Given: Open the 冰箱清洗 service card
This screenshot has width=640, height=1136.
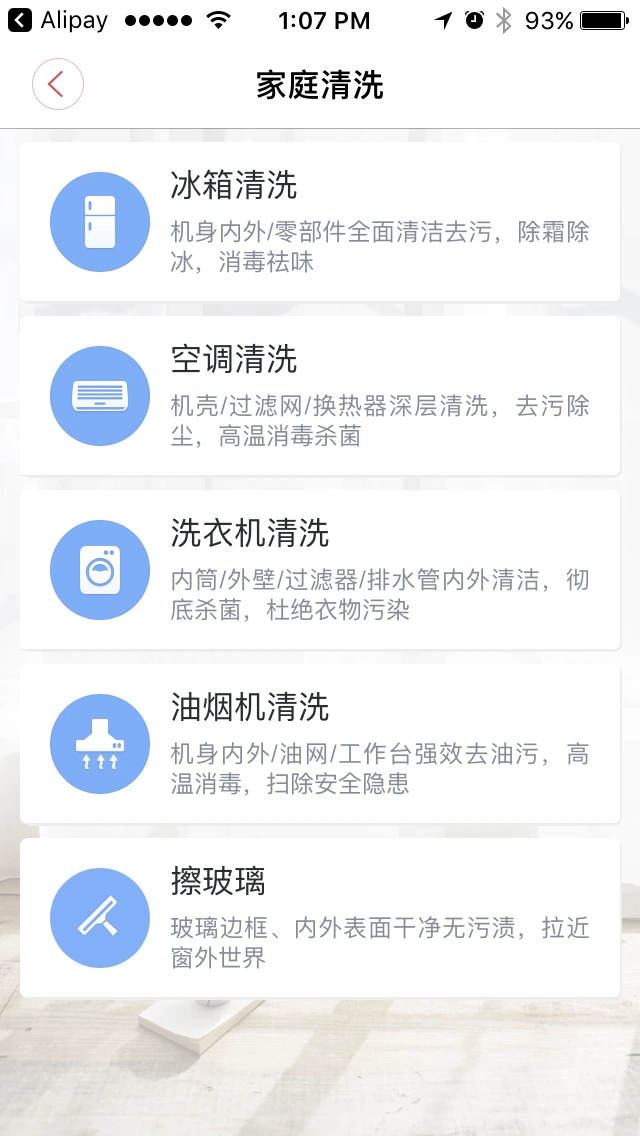Looking at the screenshot, I should (x=320, y=222).
